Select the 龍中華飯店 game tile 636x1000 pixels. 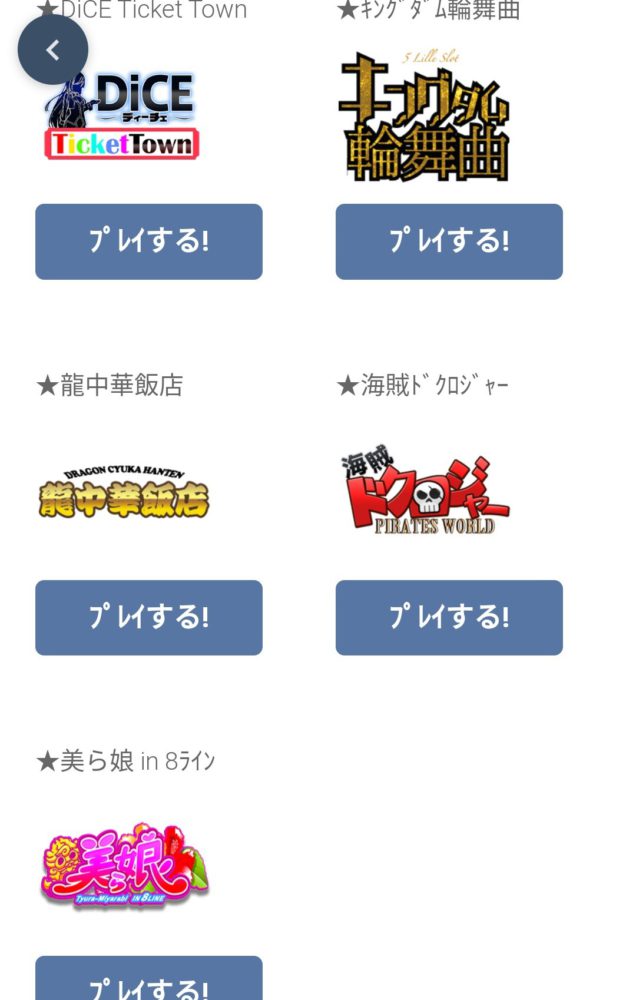click(124, 493)
